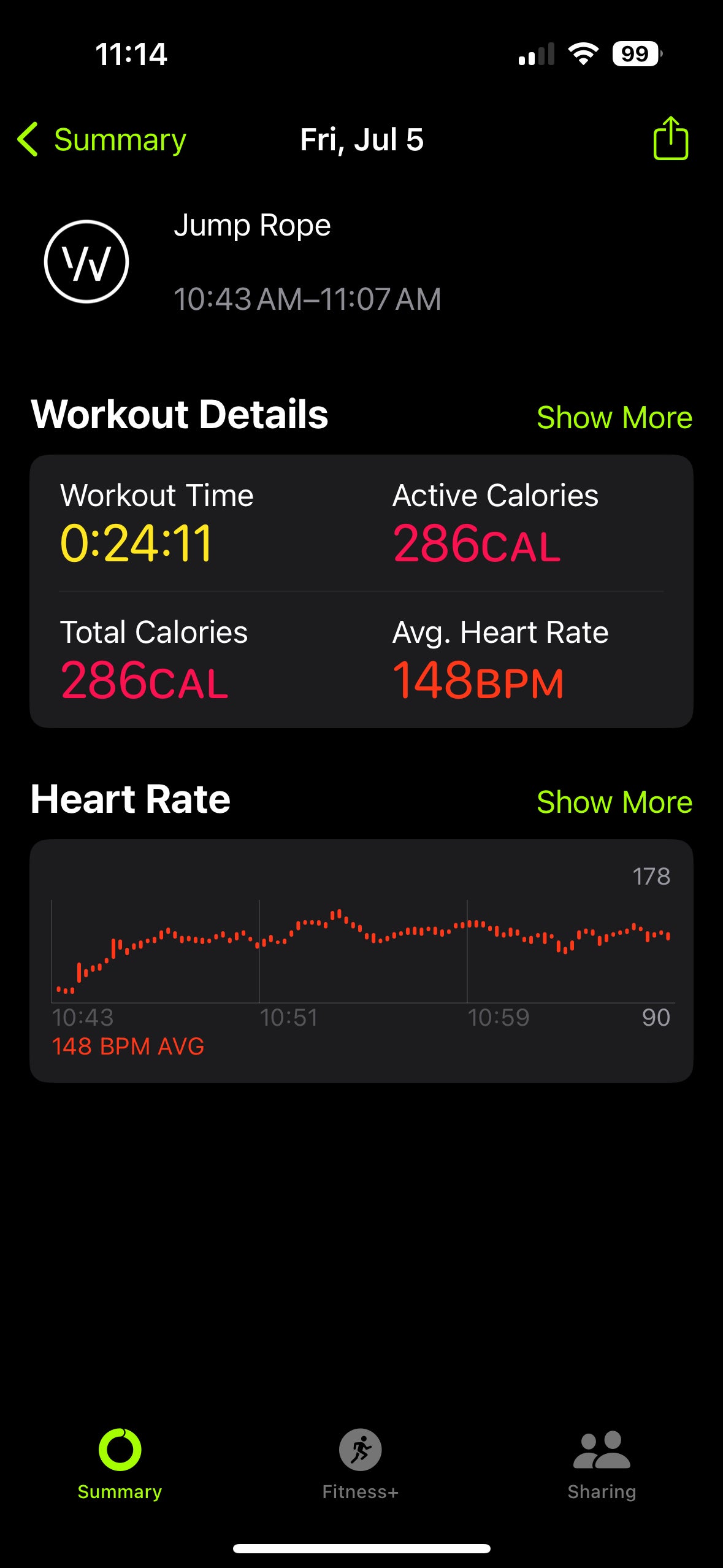Switch to the Sharing tab
Screen dimensions: 723x1568
602,1464
